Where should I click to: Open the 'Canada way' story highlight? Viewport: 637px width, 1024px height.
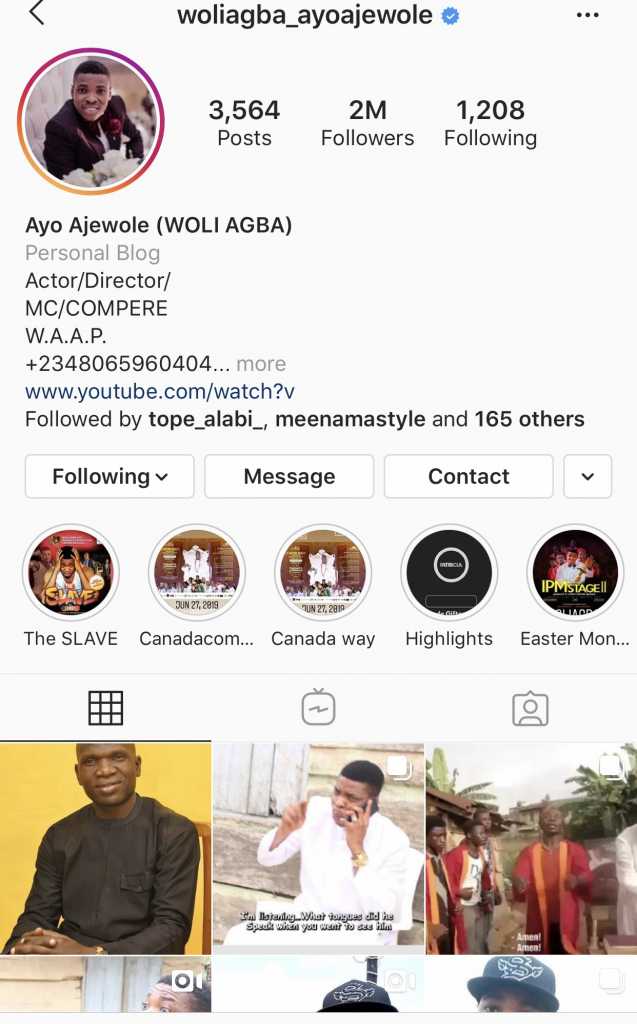[x=323, y=573]
